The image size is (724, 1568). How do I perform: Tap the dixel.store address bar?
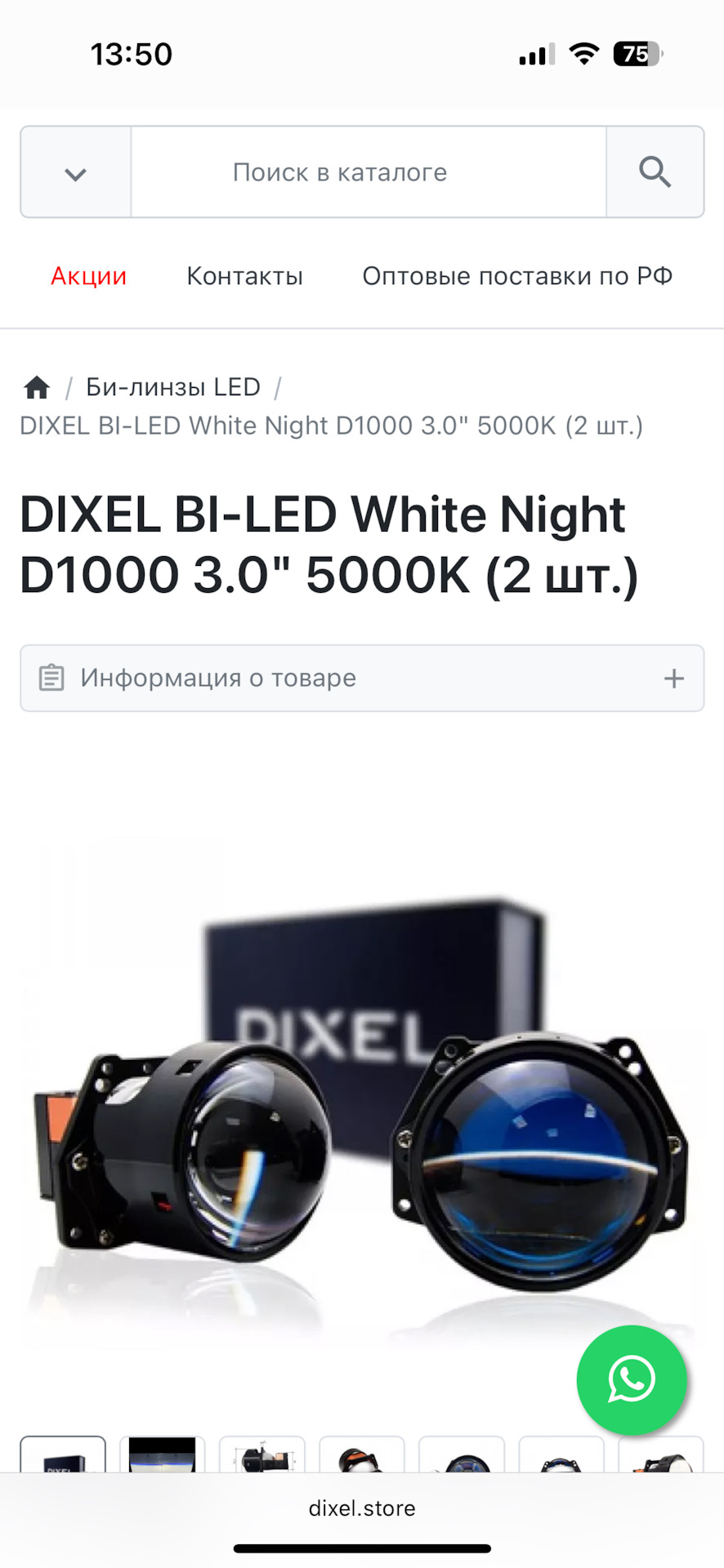pyautogui.click(x=362, y=1508)
